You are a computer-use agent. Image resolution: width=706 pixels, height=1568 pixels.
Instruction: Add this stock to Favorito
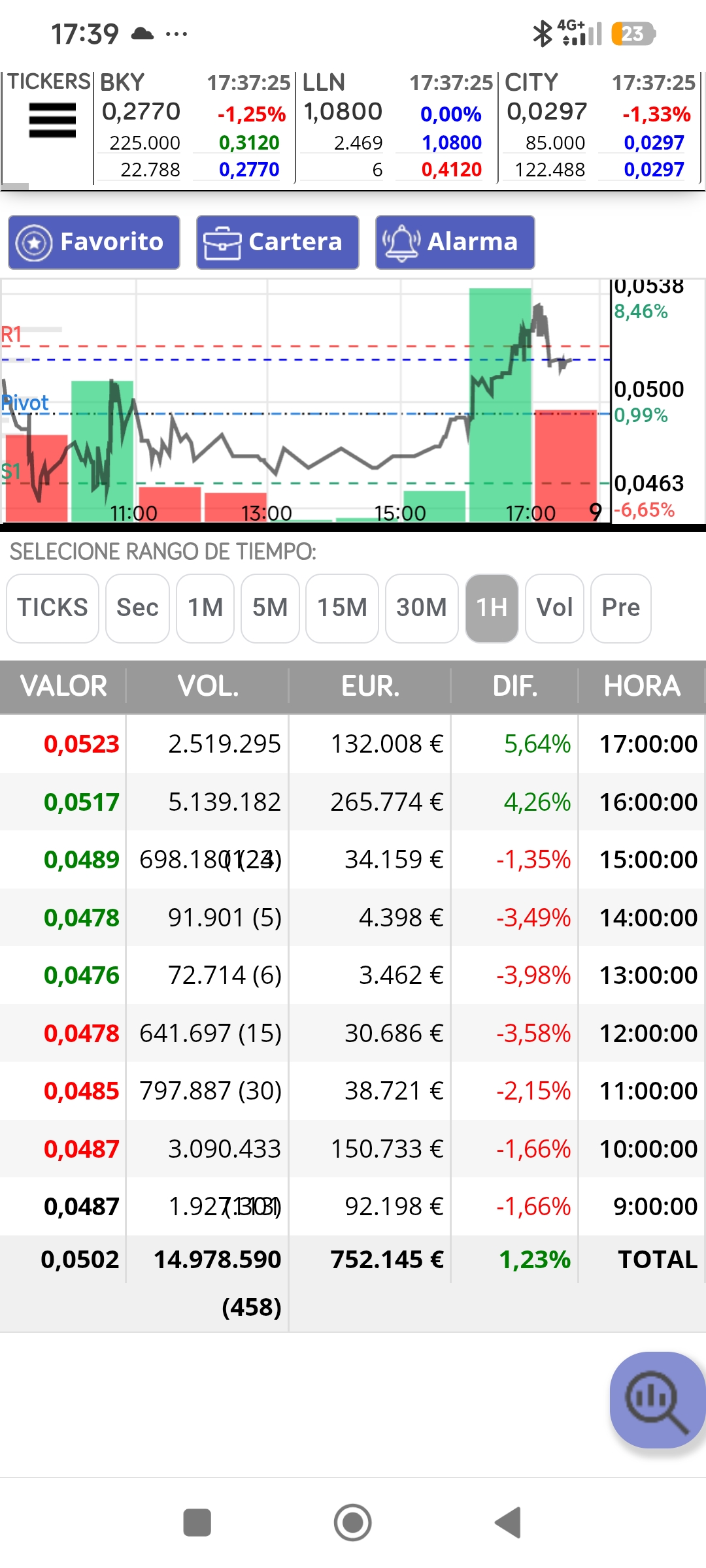click(94, 242)
